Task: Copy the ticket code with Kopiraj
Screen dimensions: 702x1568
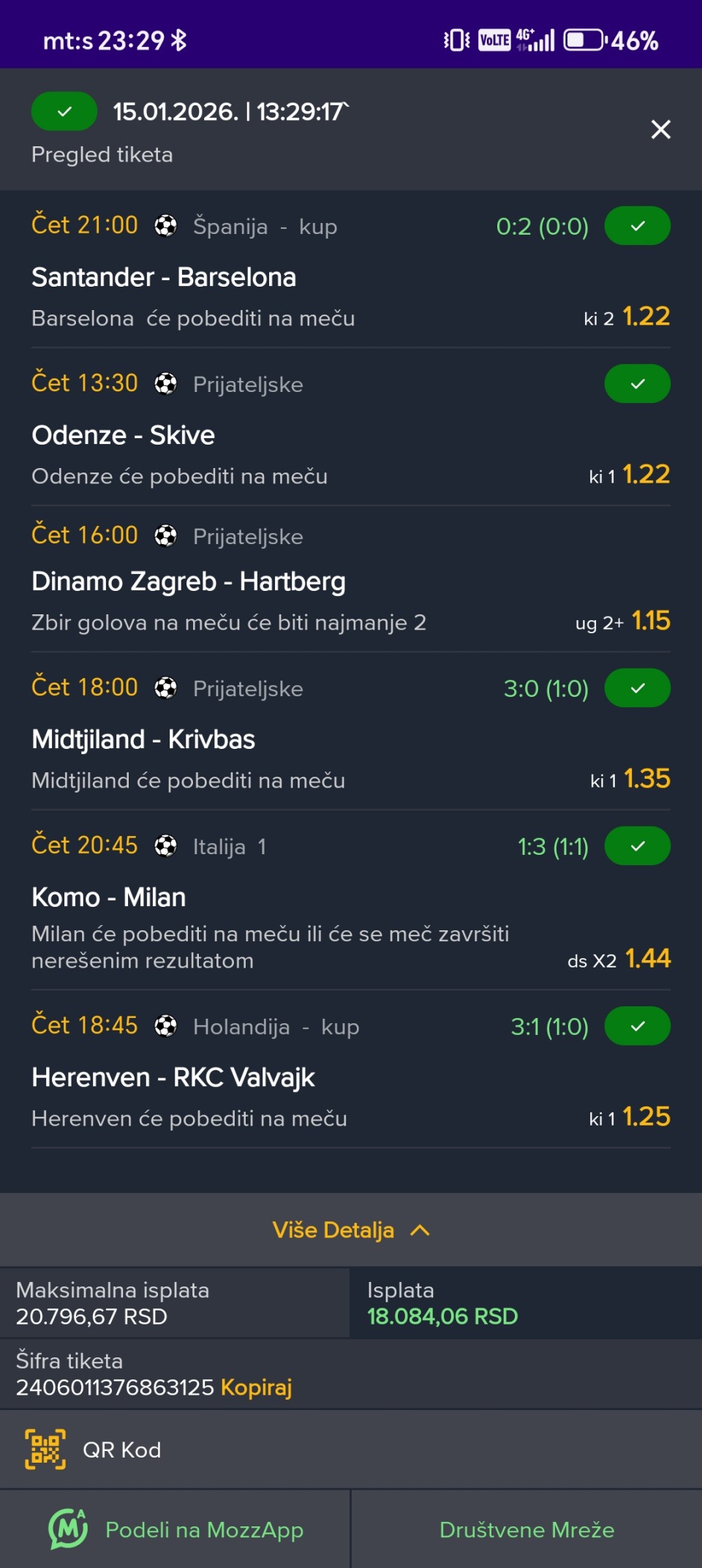Action: pyautogui.click(x=256, y=1387)
